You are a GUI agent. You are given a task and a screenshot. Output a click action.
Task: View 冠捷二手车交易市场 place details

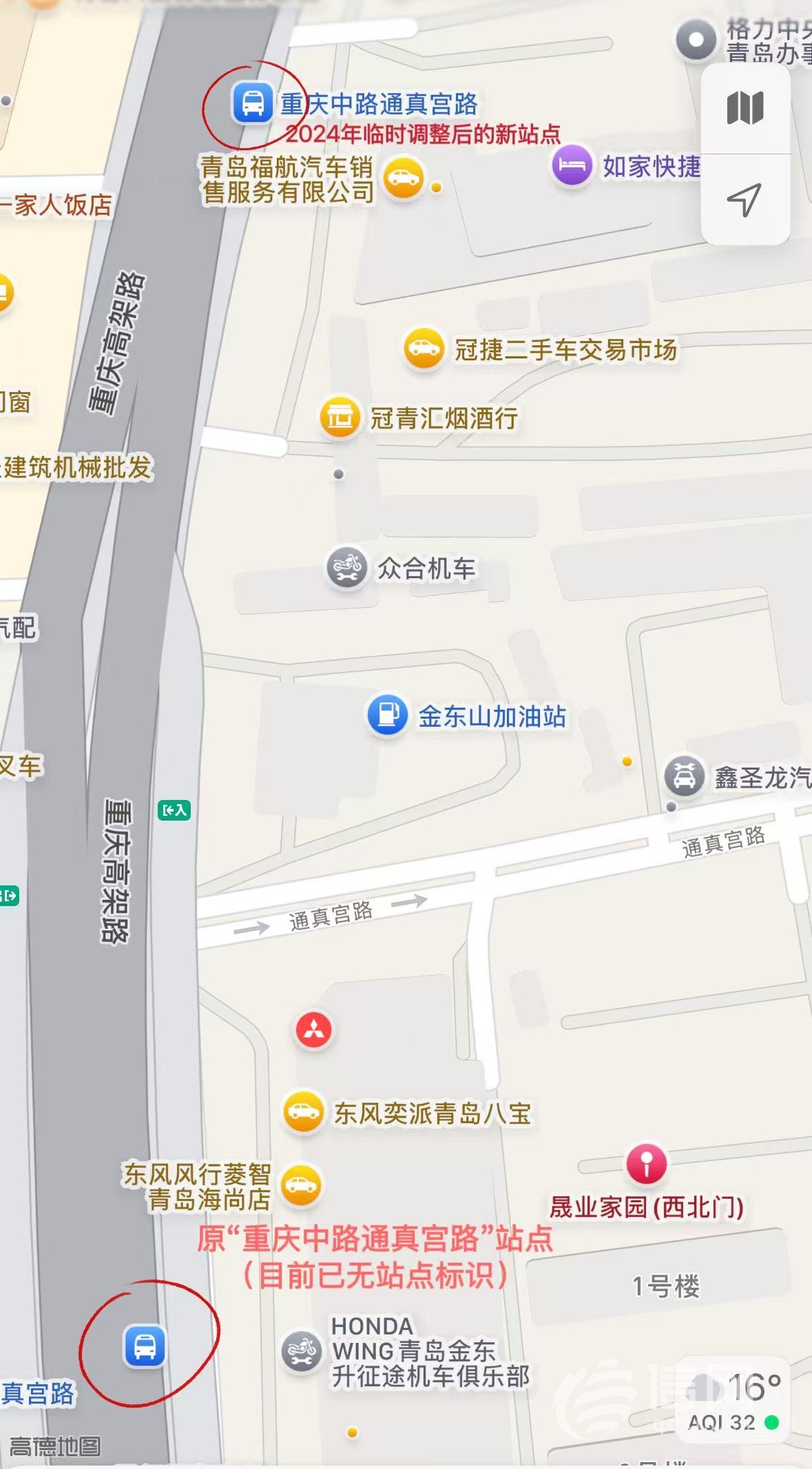point(423,349)
